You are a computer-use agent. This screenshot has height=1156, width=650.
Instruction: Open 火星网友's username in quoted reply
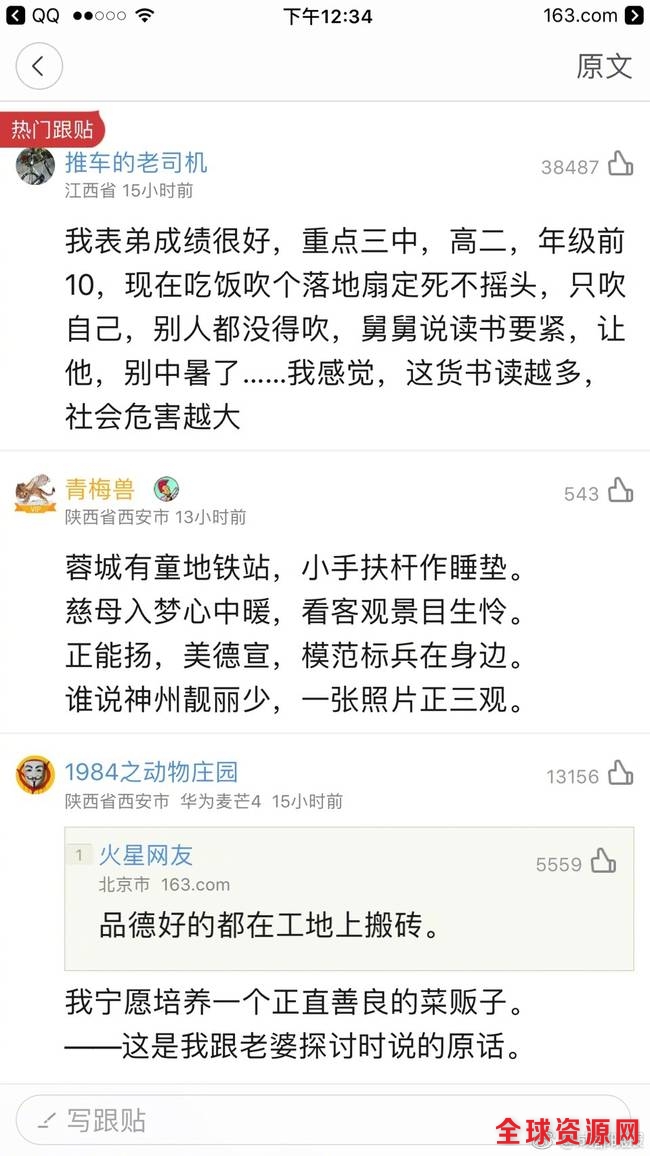point(145,855)
